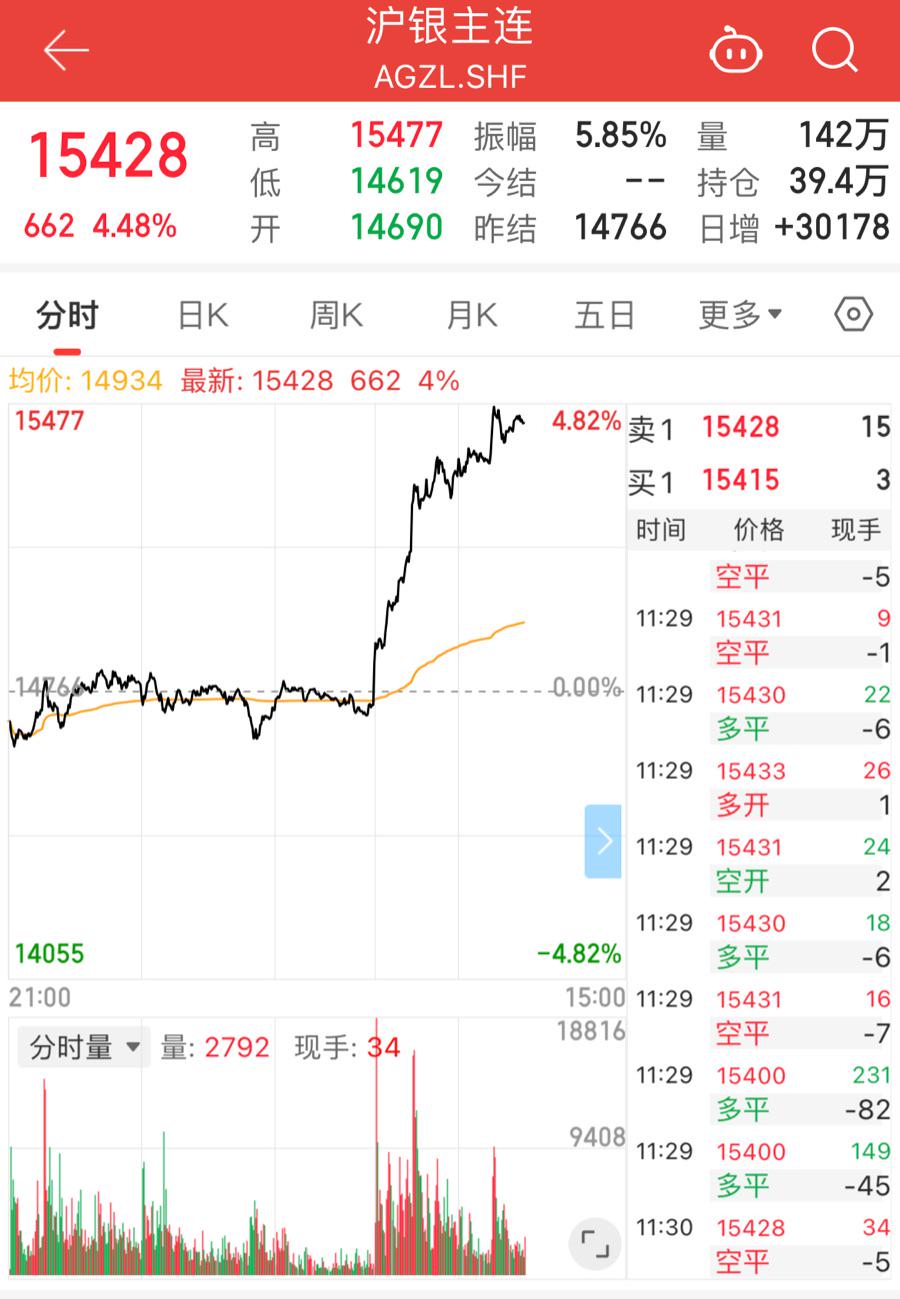Switch to the 五日 tab
The width and height of the screenshot is (900, 1299).
(x=604, y=316)
